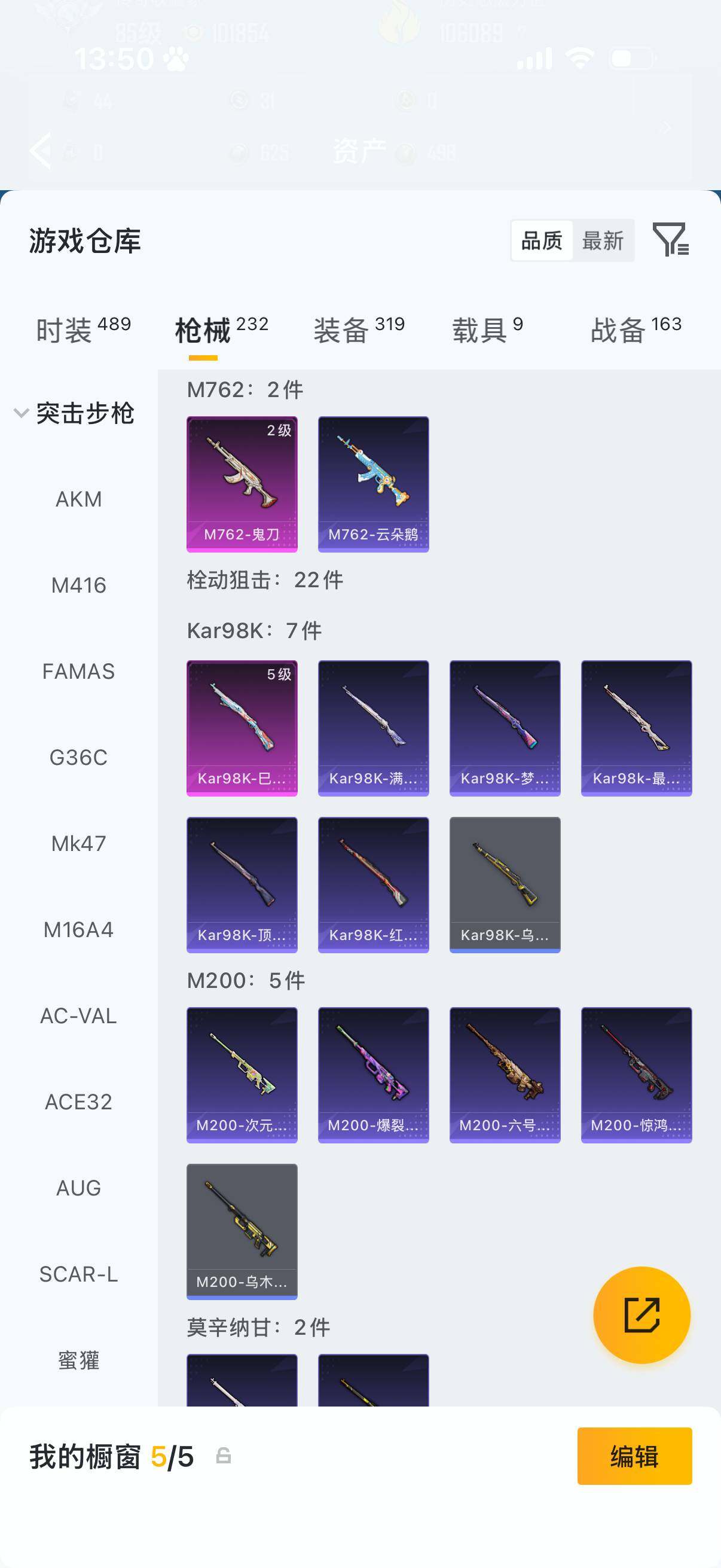Switch to the 时装 tab

click(83, 330)
